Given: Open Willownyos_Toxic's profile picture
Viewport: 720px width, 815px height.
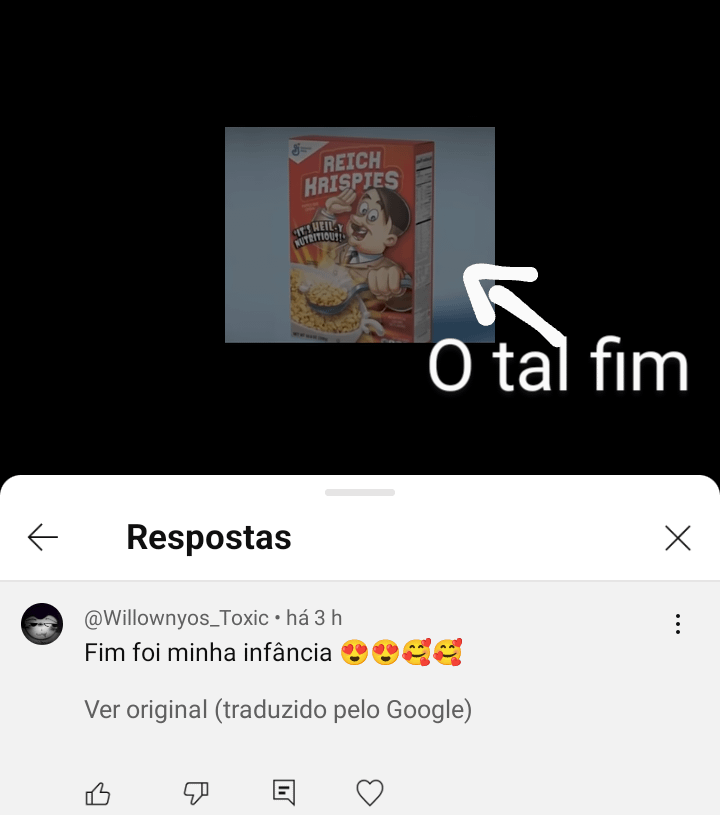Looking at the screenshot, I should pyautogui.click(x=42, y=624).
